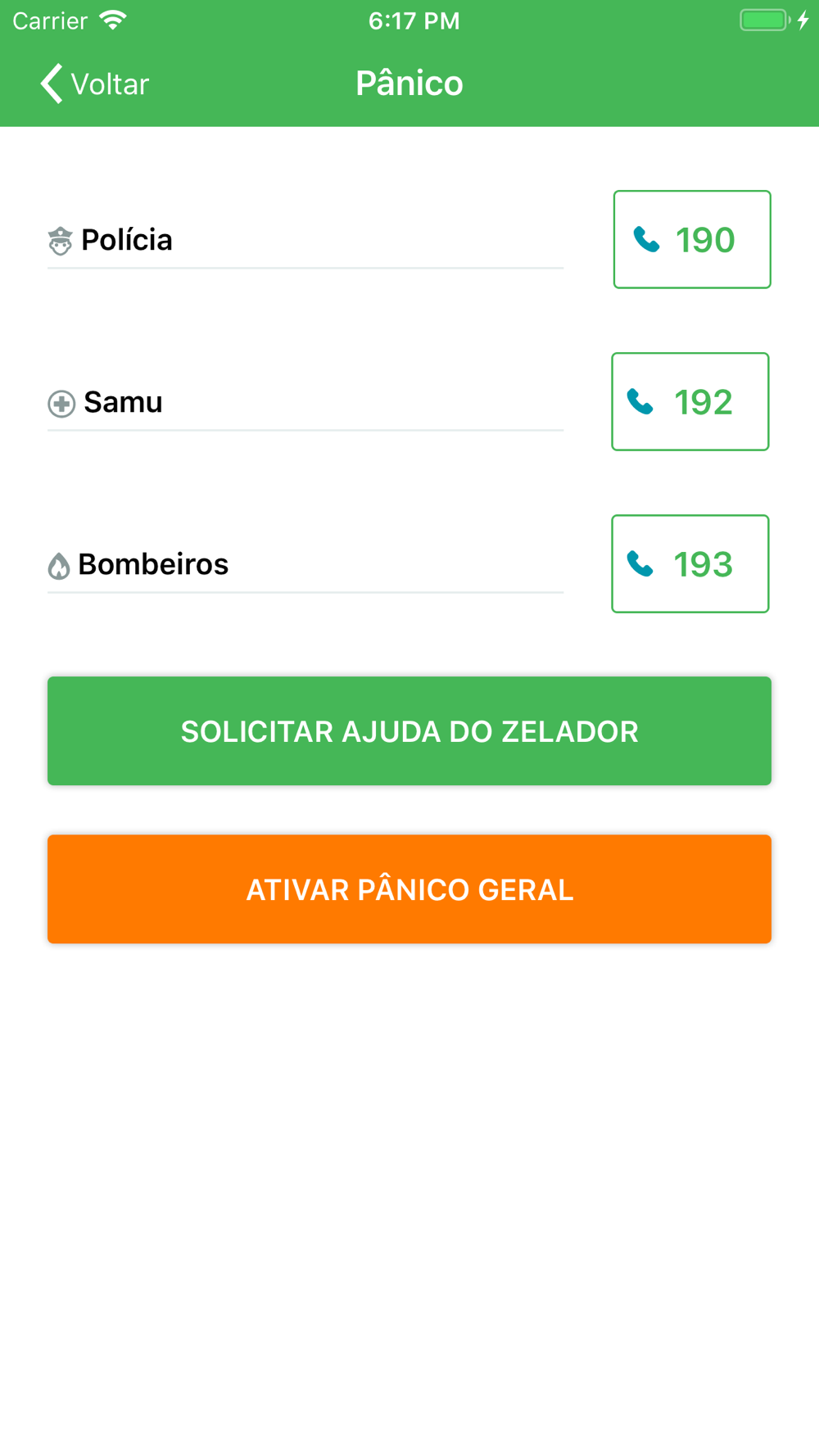Activate the Ativar Pânico Geral button

[x=409, y=889]
